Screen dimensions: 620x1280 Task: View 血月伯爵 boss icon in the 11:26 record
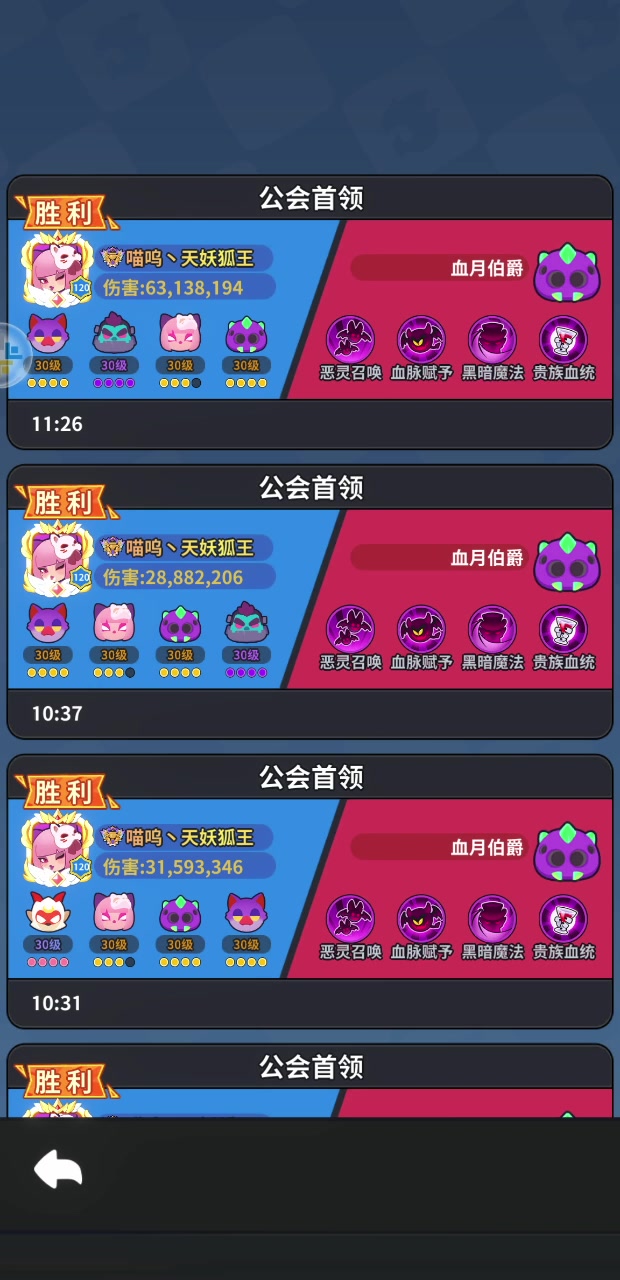[x=565, y=272]
